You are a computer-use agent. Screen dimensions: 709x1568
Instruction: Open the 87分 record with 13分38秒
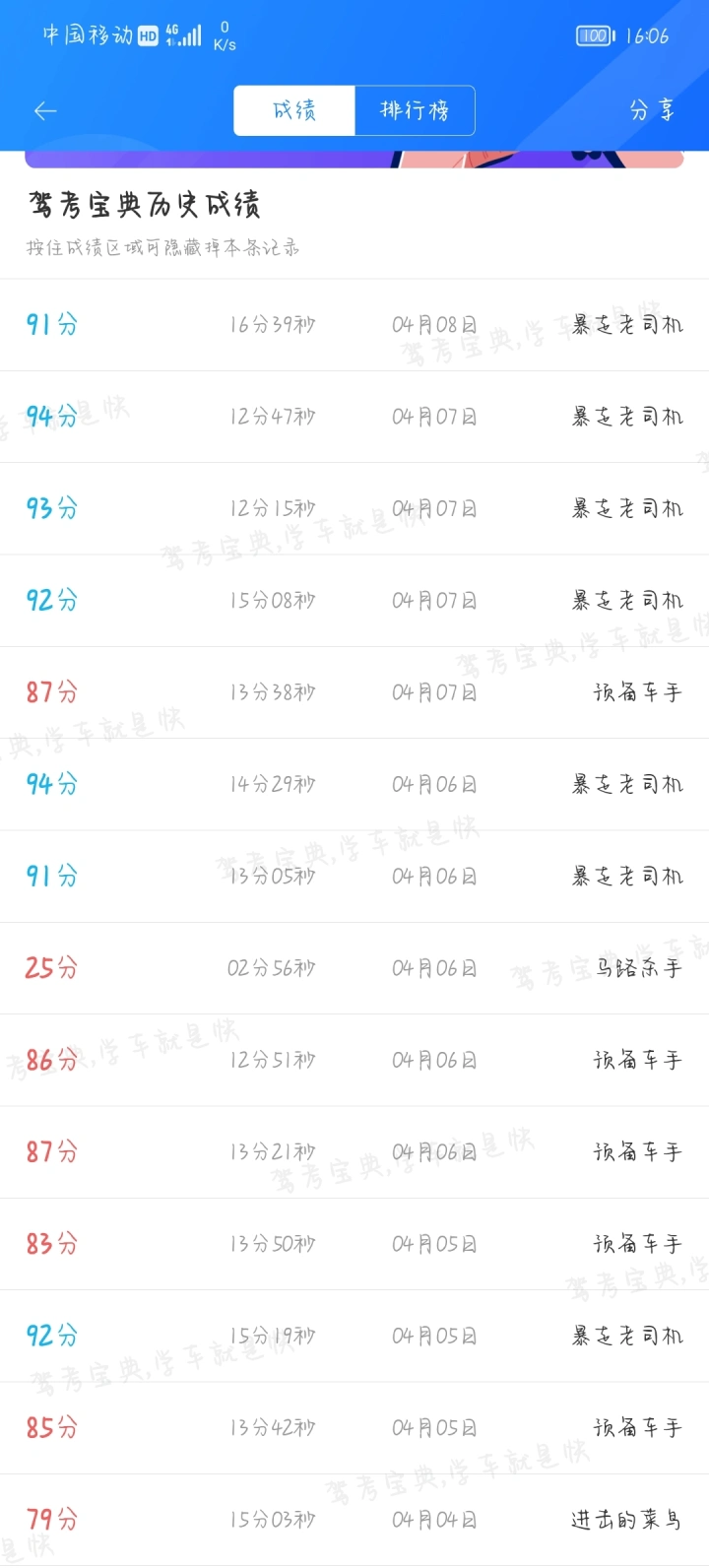coord(354,692)
